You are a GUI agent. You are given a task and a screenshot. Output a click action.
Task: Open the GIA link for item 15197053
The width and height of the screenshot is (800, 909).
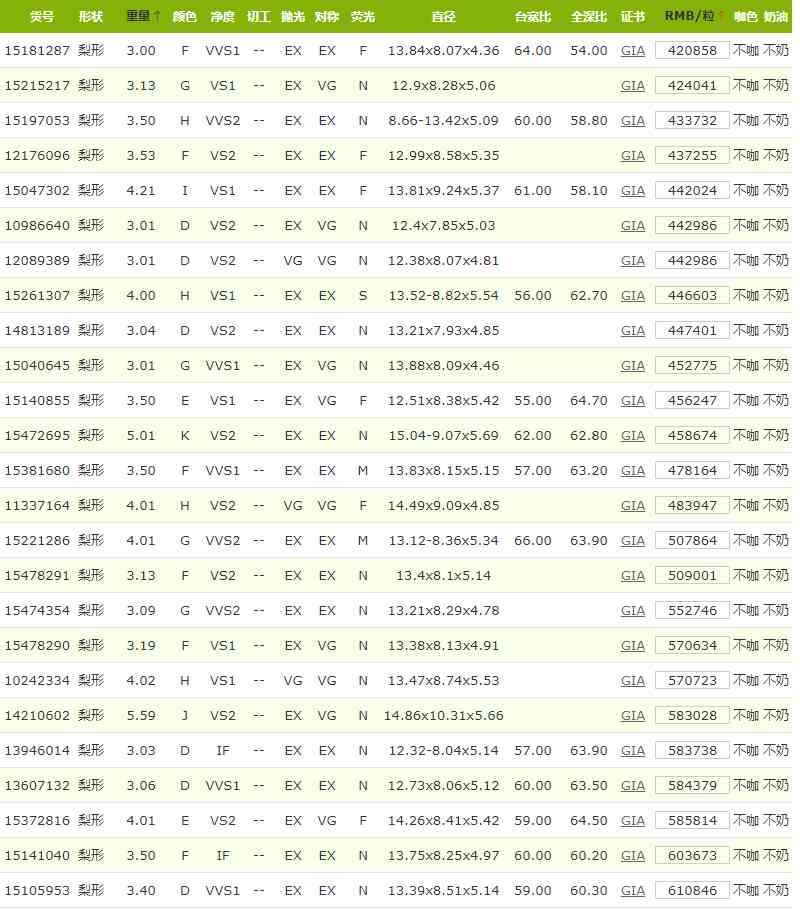(x=632, y=120)
